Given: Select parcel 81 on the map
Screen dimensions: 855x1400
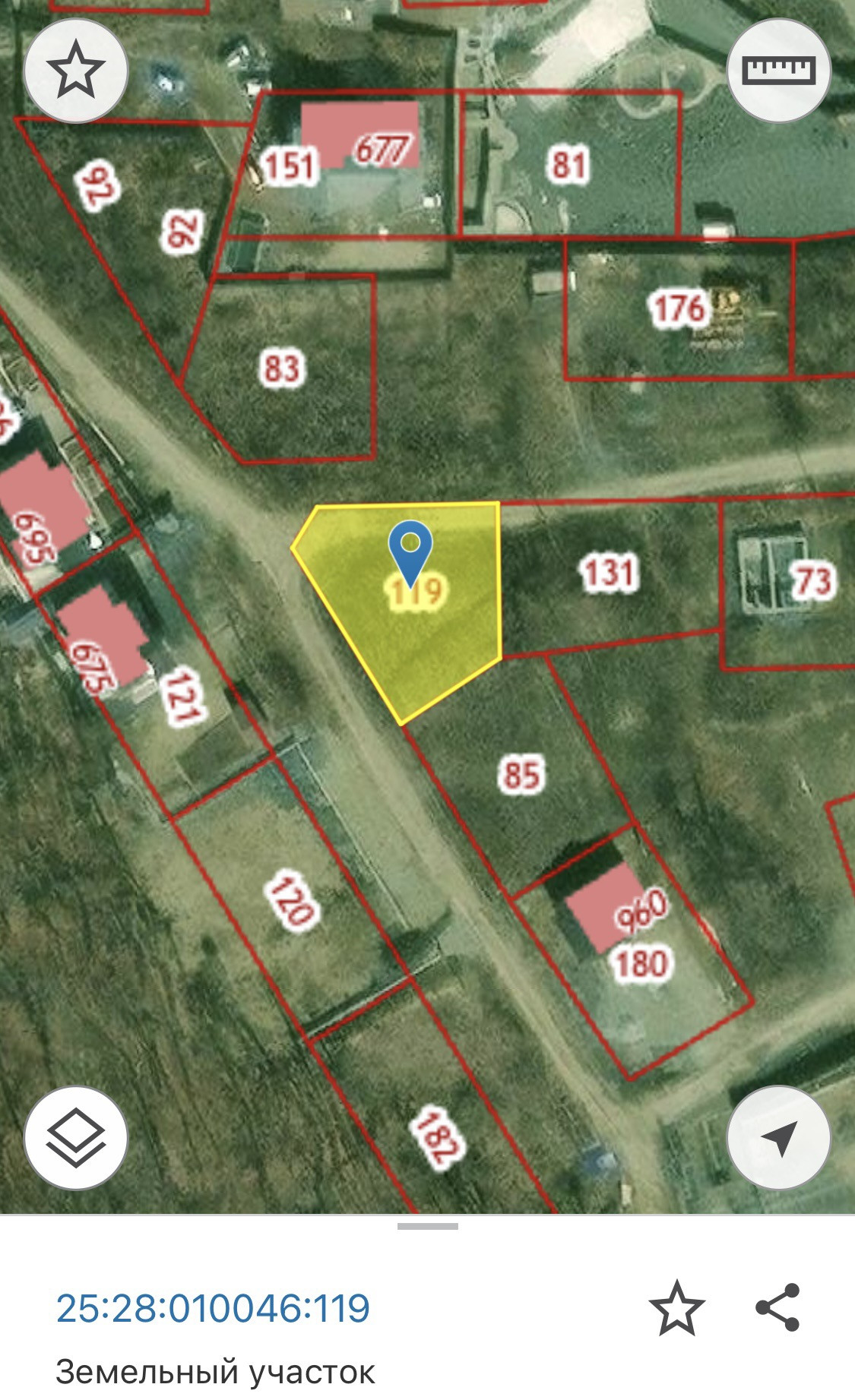Looking at the screenshot, I should [568, 165].
